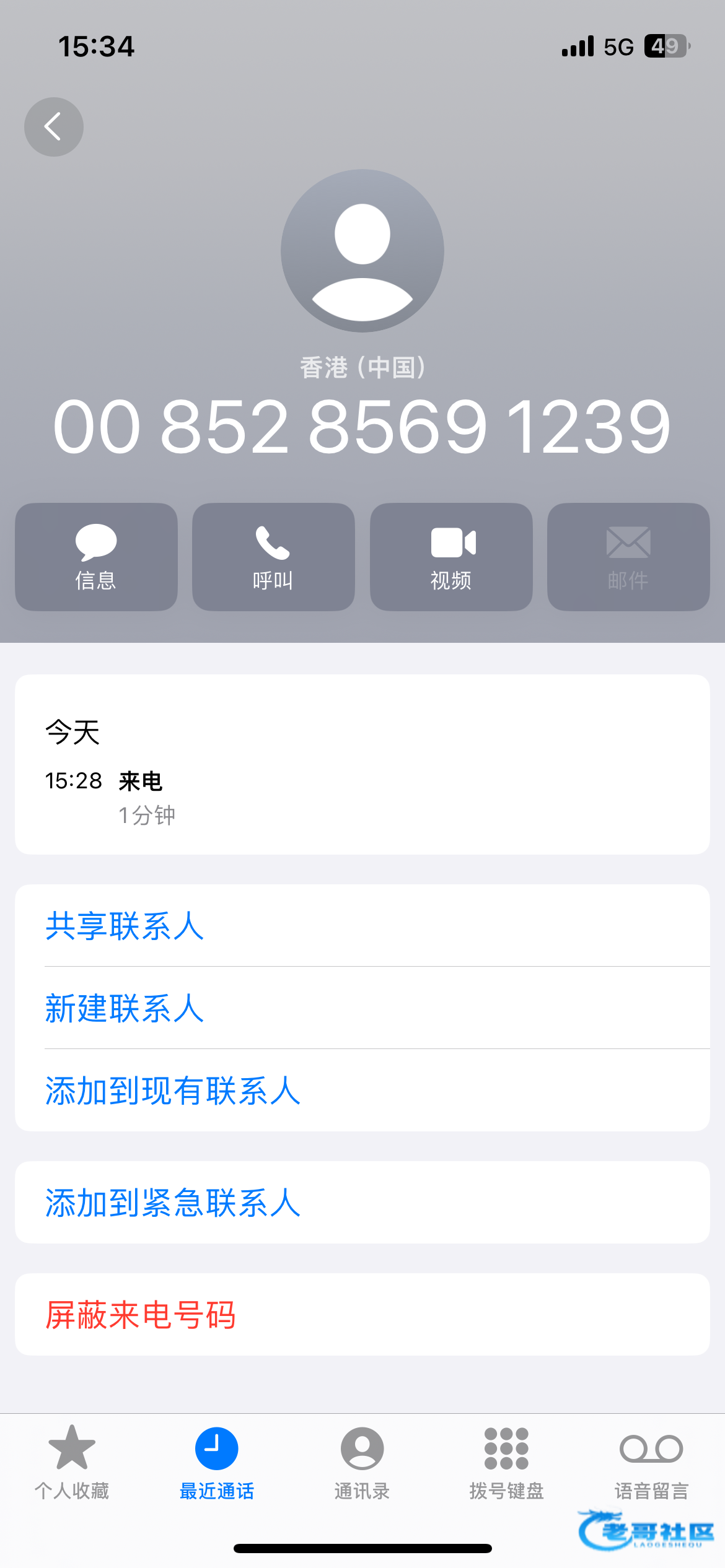Send a message via 信息 button
This screenshot has height=1568, width=725.
point(96,556)
